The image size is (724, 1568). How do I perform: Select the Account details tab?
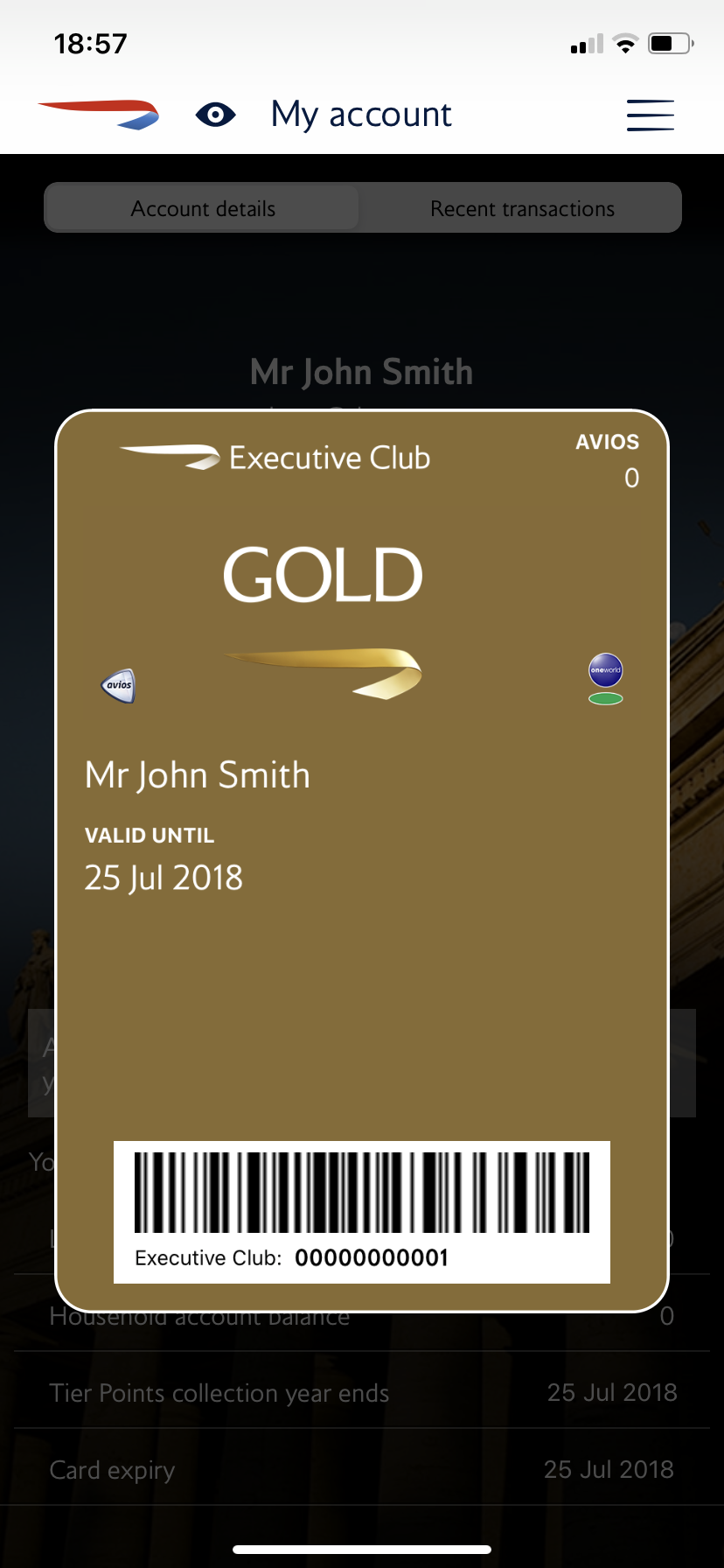point(203,208)
